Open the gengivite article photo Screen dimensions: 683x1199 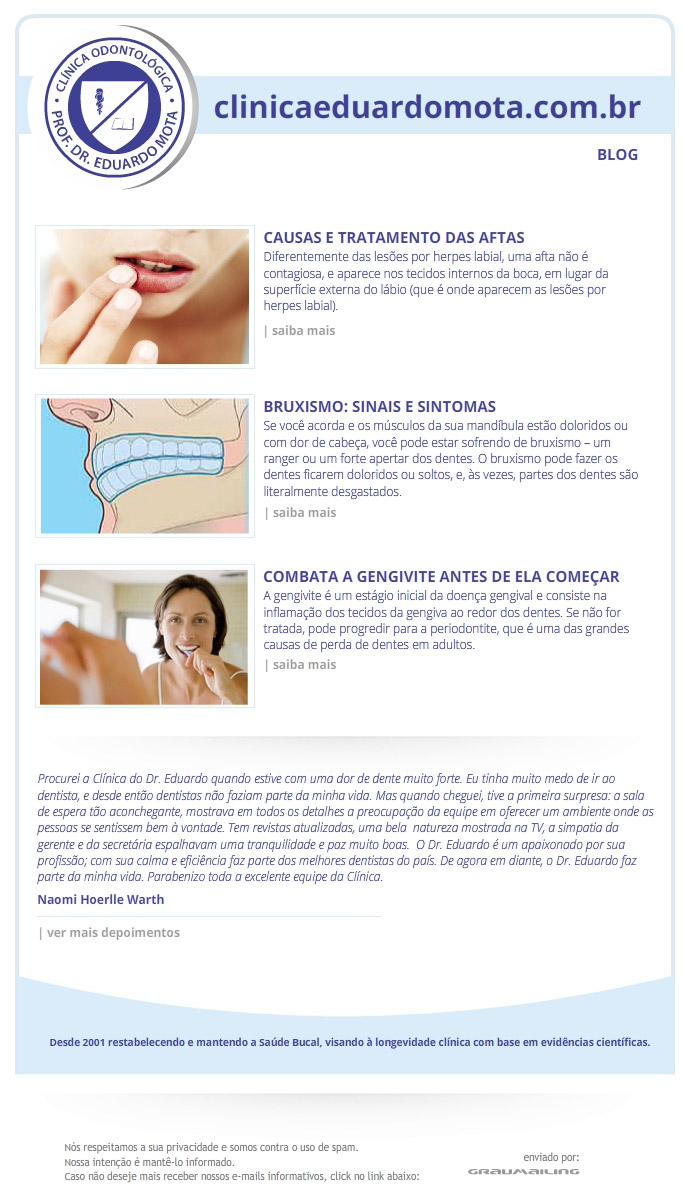(x=145, y=636)
